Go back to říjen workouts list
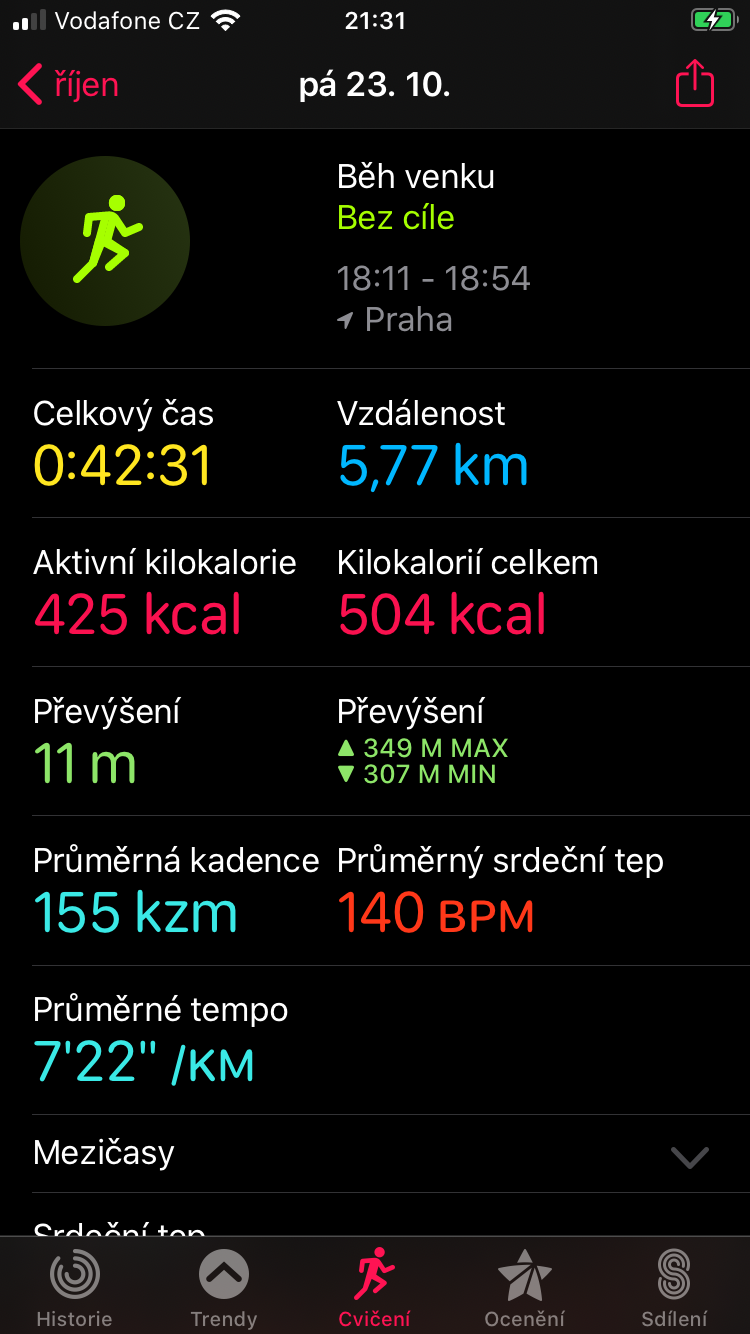The width and height of the screenshot is (750, 1334). coord(68,85)
